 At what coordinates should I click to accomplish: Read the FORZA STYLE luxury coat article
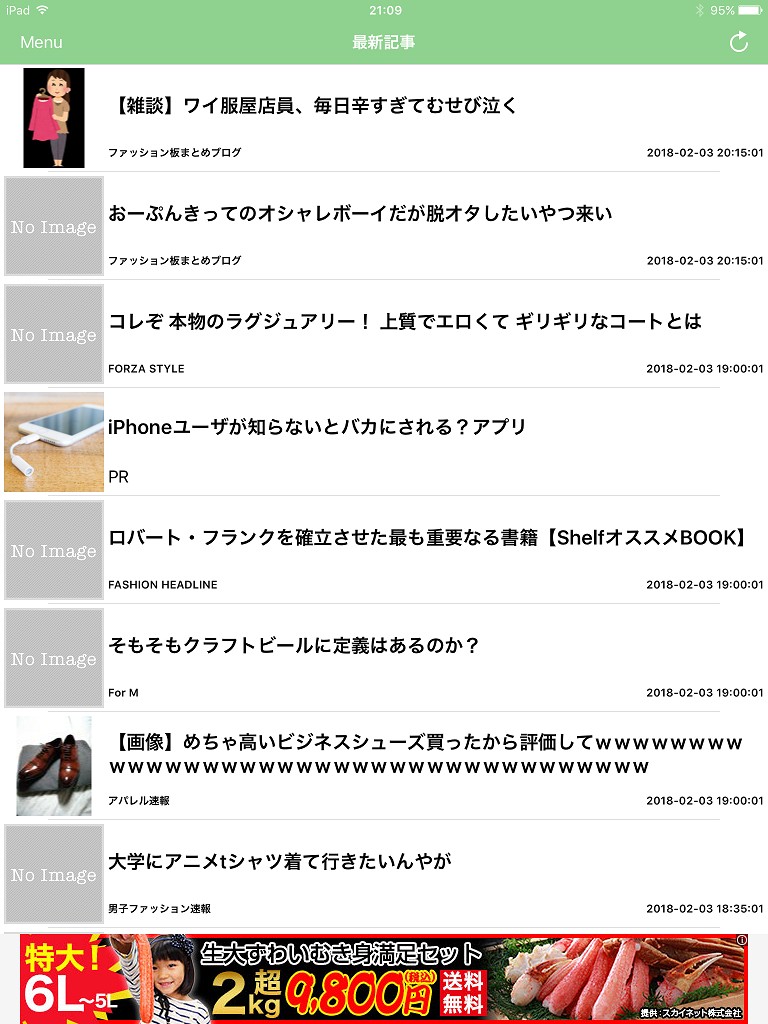coord(404,322)
